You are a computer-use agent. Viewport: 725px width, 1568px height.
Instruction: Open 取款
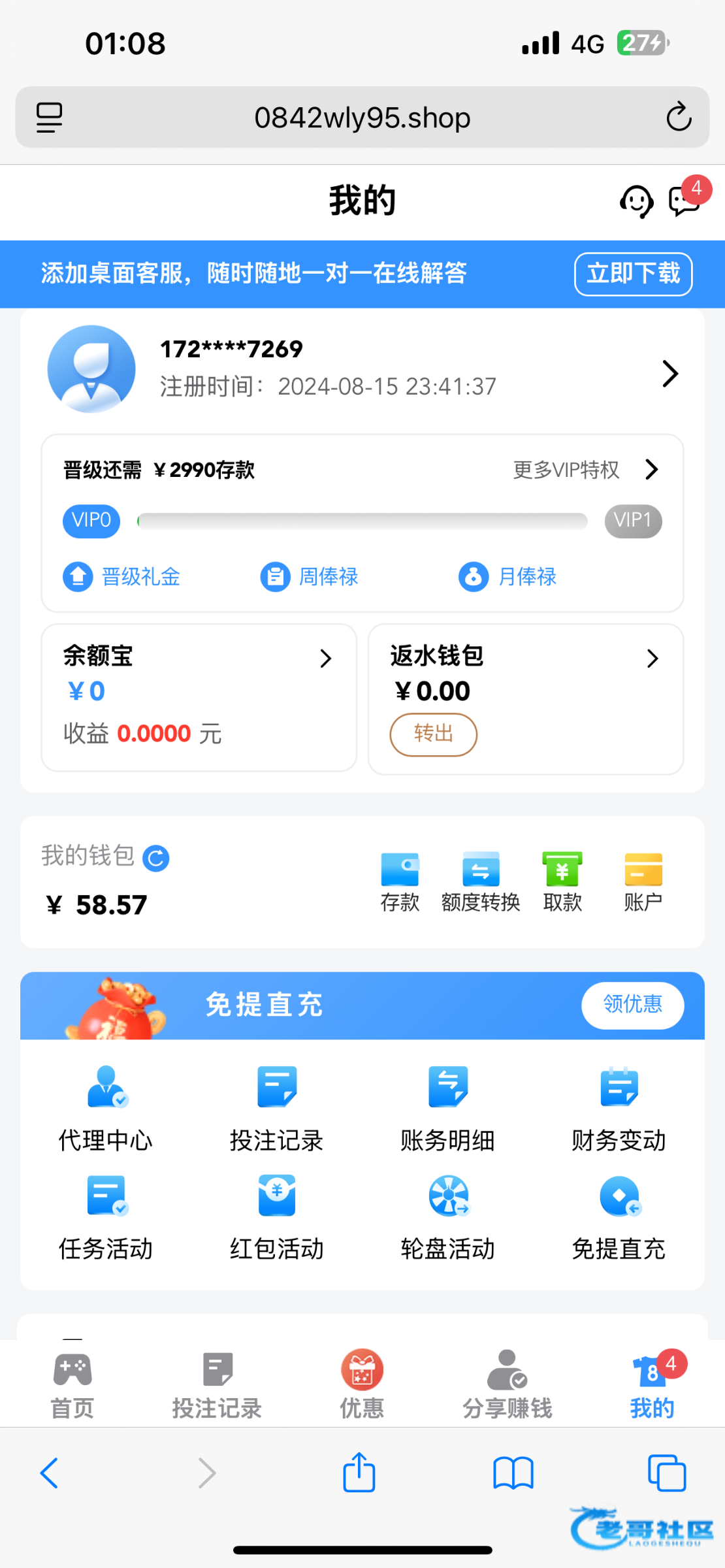click(x=562, y=882)
